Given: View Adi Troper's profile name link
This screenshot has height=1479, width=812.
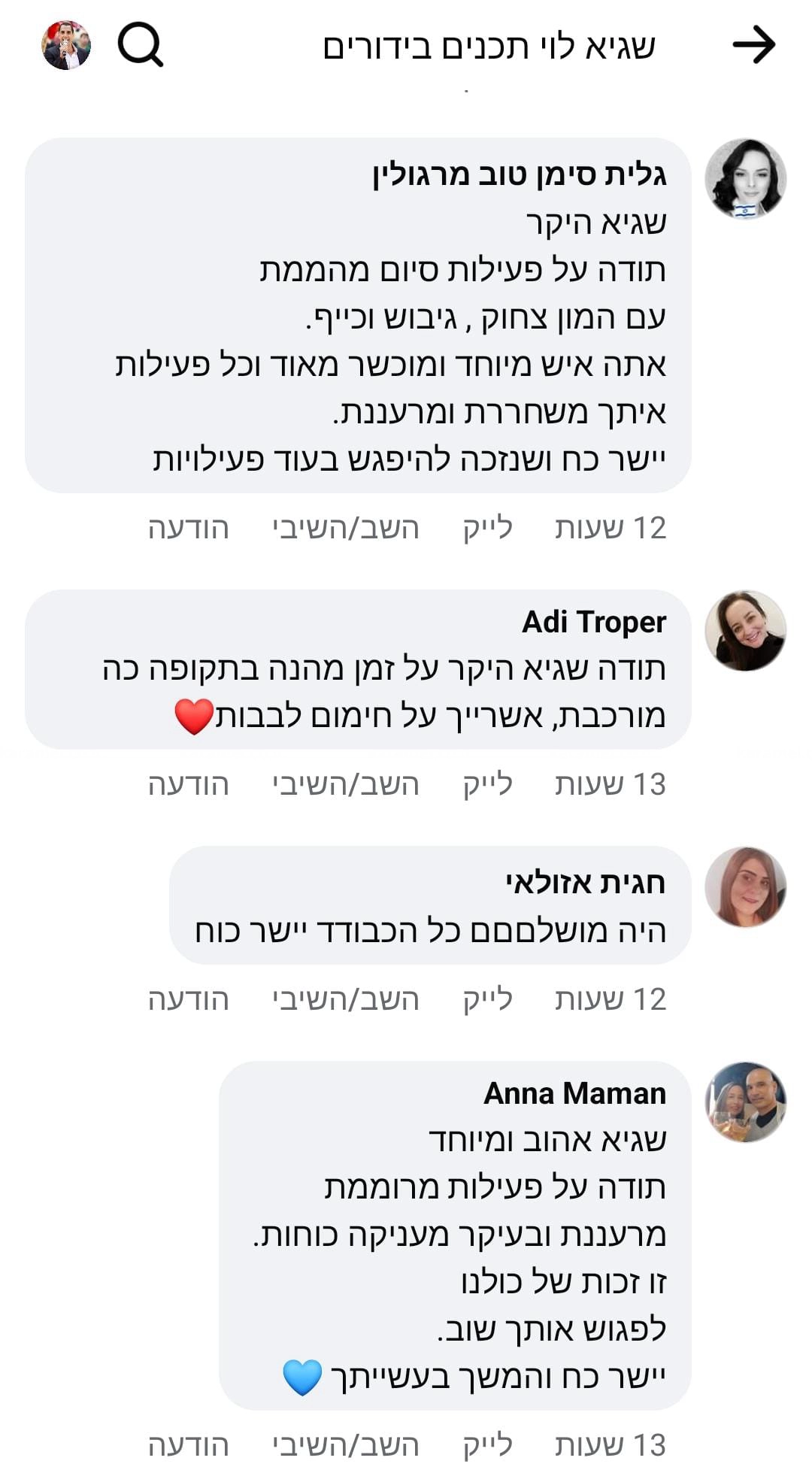Looking at the screenshot, I should coord(594,622).
